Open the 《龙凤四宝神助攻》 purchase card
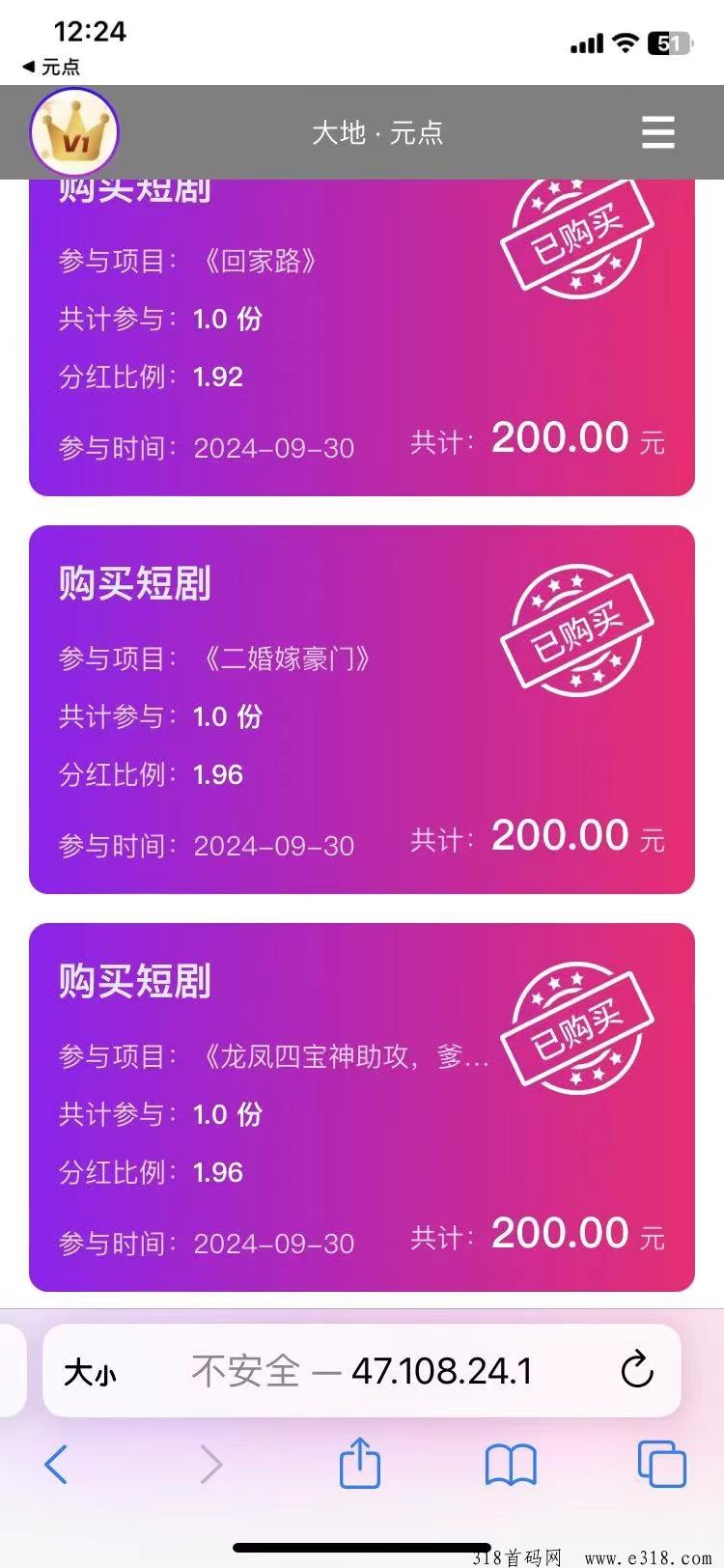 click(x=362, y=1107)
